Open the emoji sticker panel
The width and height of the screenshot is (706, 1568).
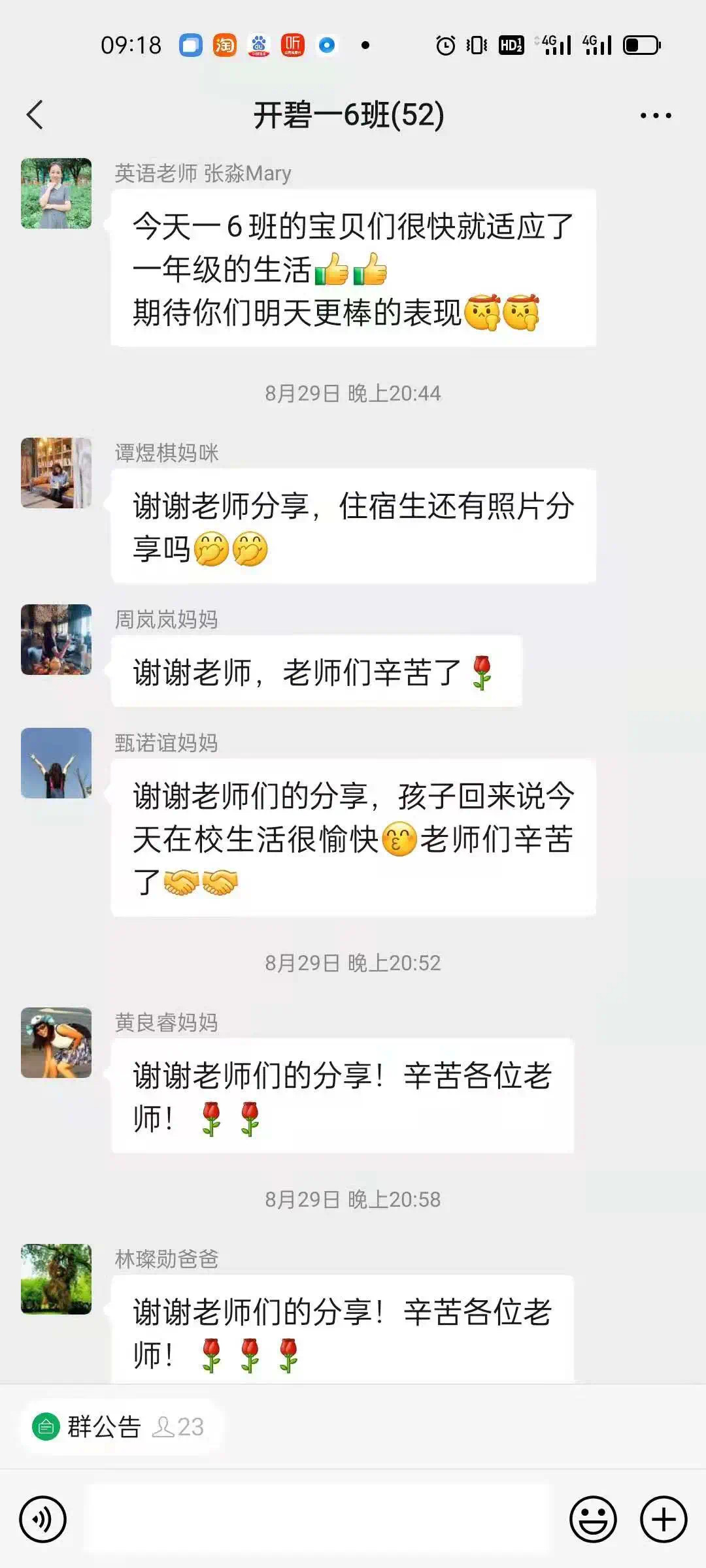tap(593, 1520)
